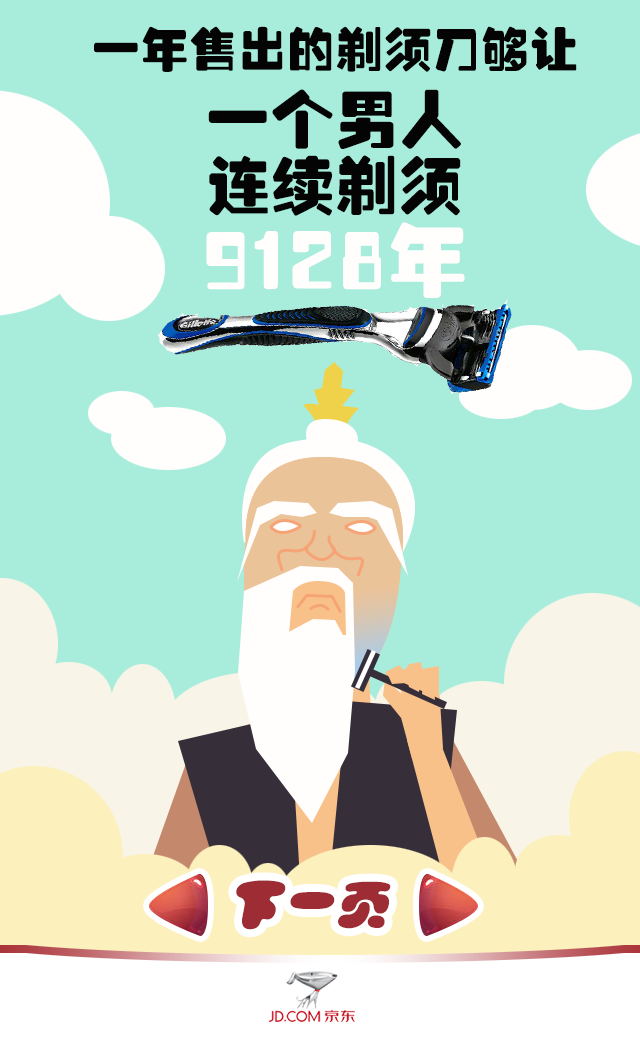Tap the left red arrow button
Image resolution: width=640 pixels, height=1040 pixels.
coord(180,905)
